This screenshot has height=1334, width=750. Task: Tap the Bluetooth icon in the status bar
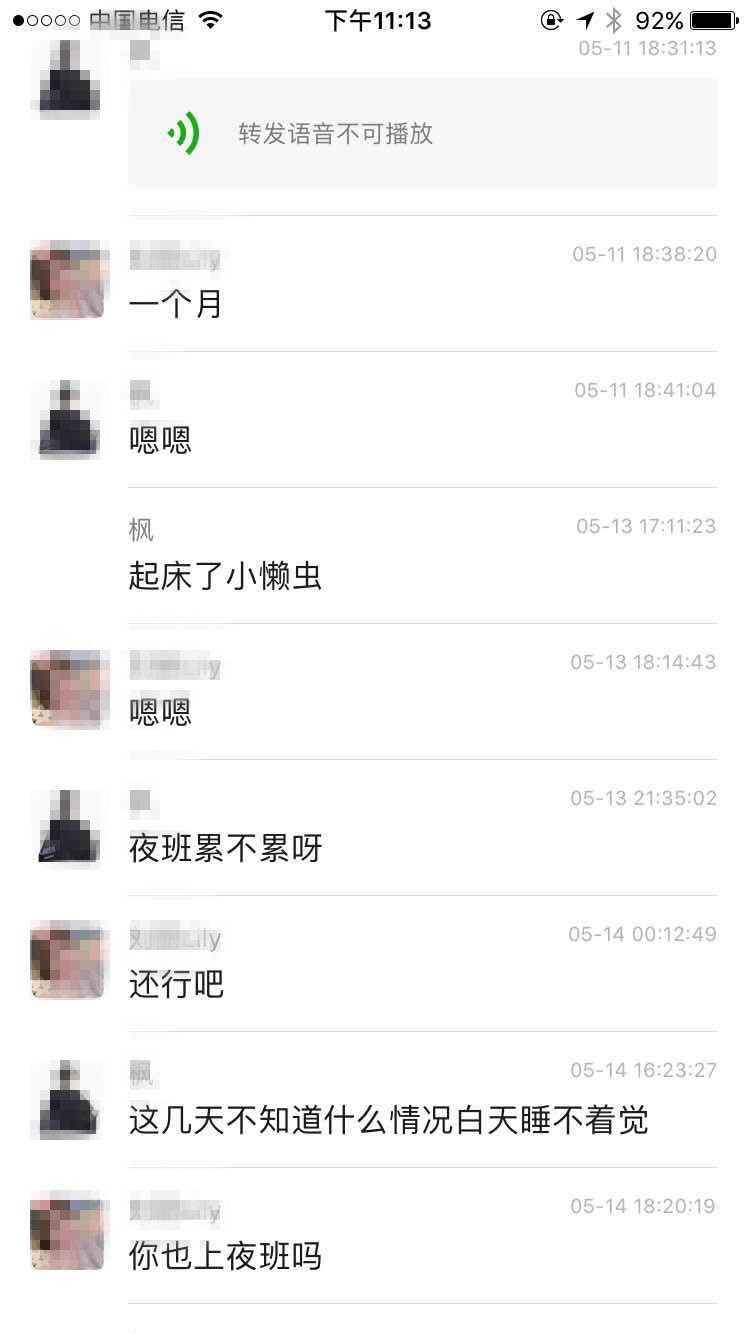tap(613, 18)
